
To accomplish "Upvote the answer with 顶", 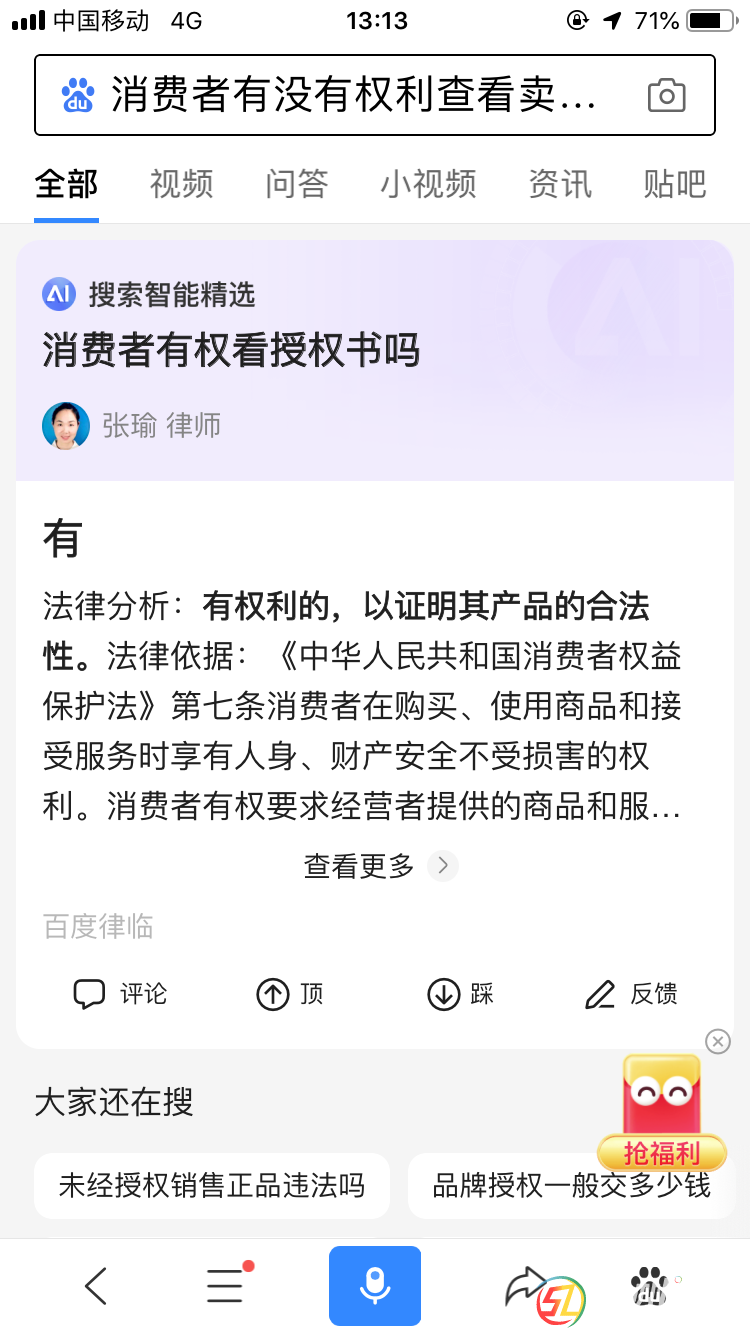I will pyautogui.click(x=290, y=994).
